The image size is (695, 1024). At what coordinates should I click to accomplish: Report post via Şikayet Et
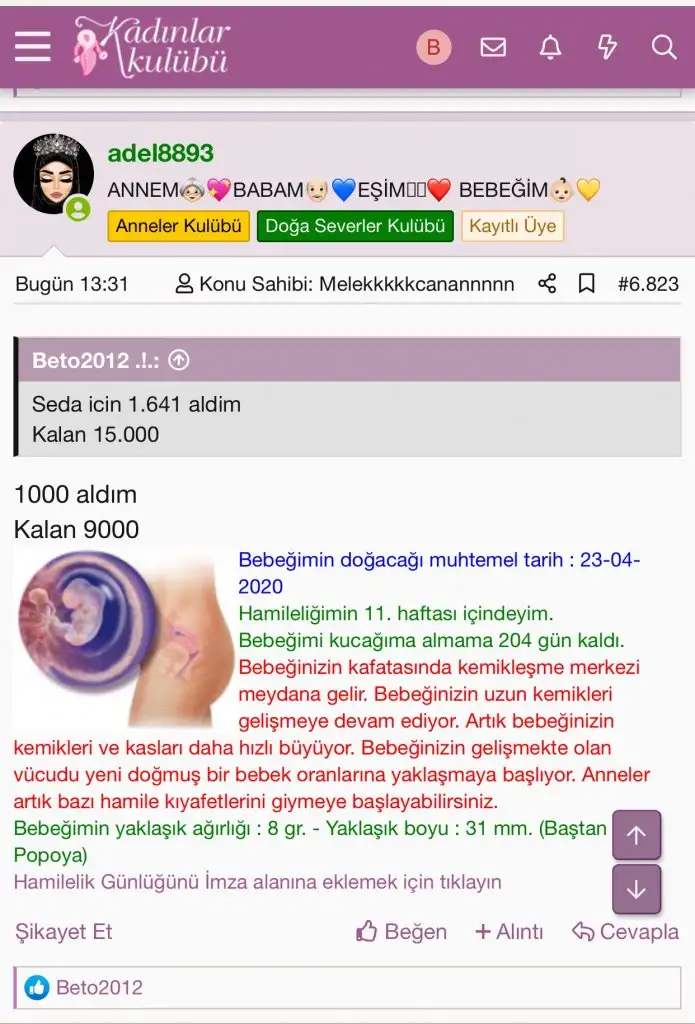63,932
